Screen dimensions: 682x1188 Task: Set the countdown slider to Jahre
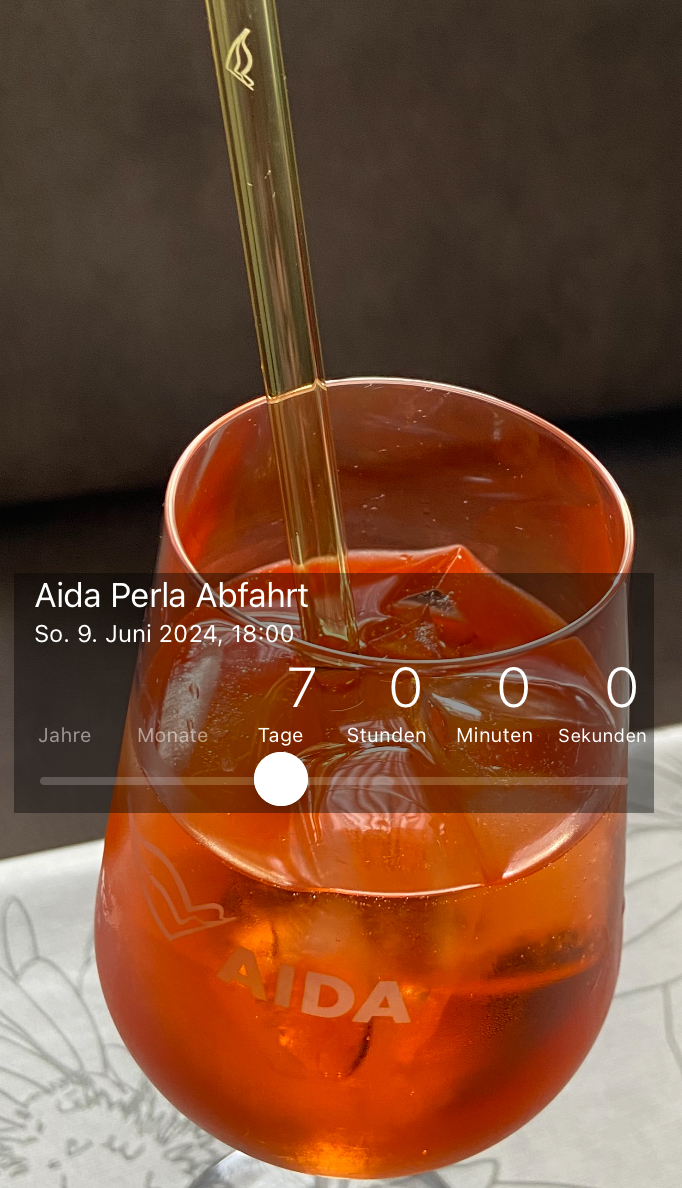click(65, 780)
